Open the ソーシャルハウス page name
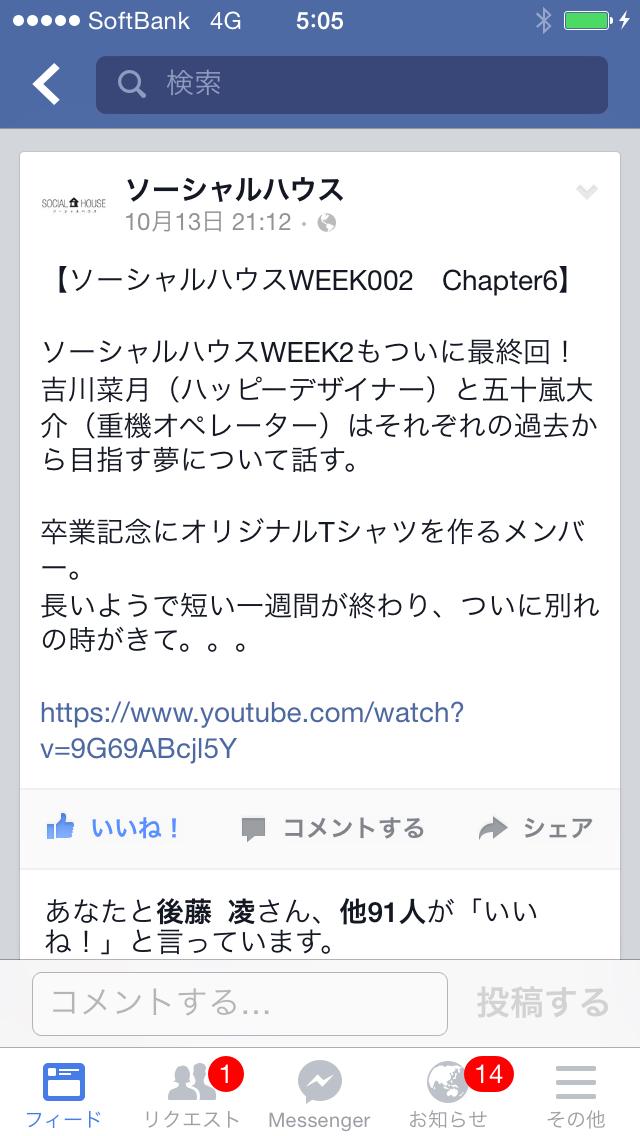The image size is (640, 1136). [x=234, y=189]
